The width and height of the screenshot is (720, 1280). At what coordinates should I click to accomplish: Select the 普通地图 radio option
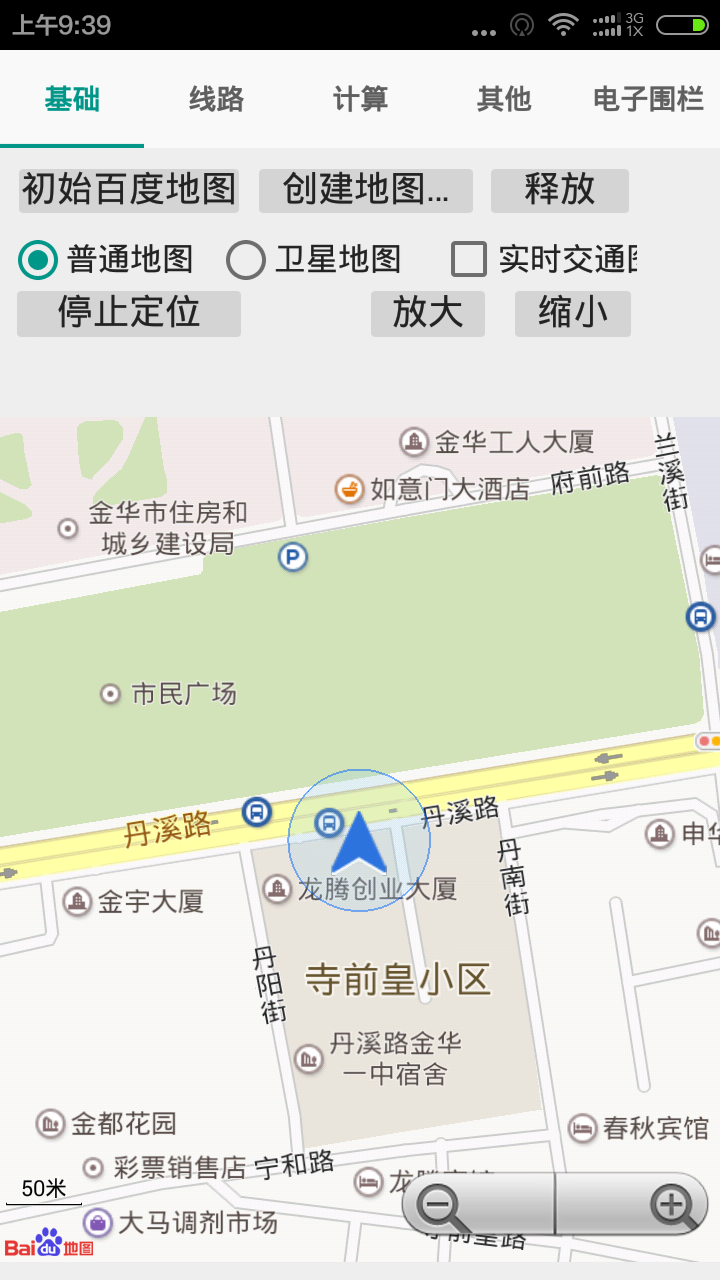(39, 260)
